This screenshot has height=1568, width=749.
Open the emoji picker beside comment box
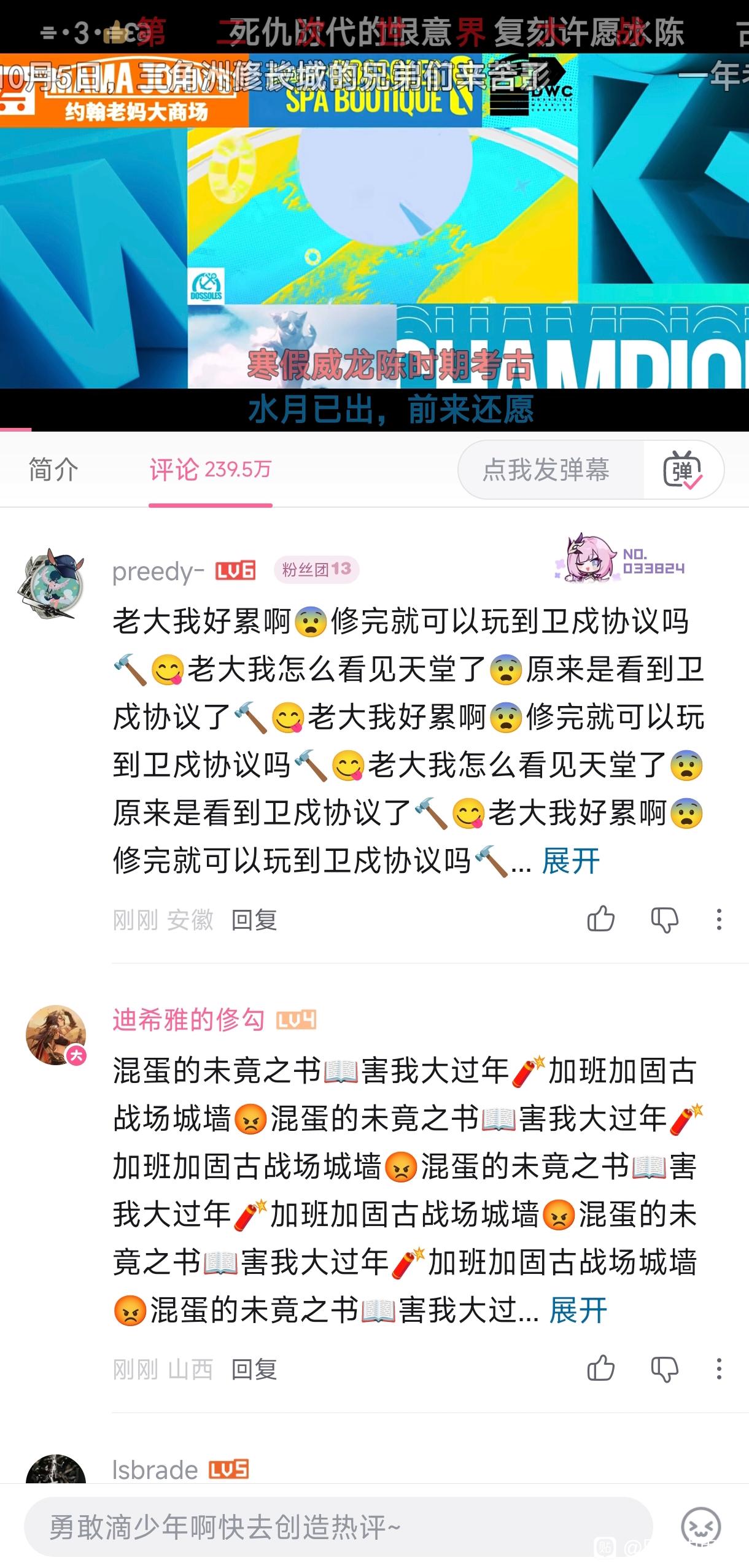(x=701, y=1526)
